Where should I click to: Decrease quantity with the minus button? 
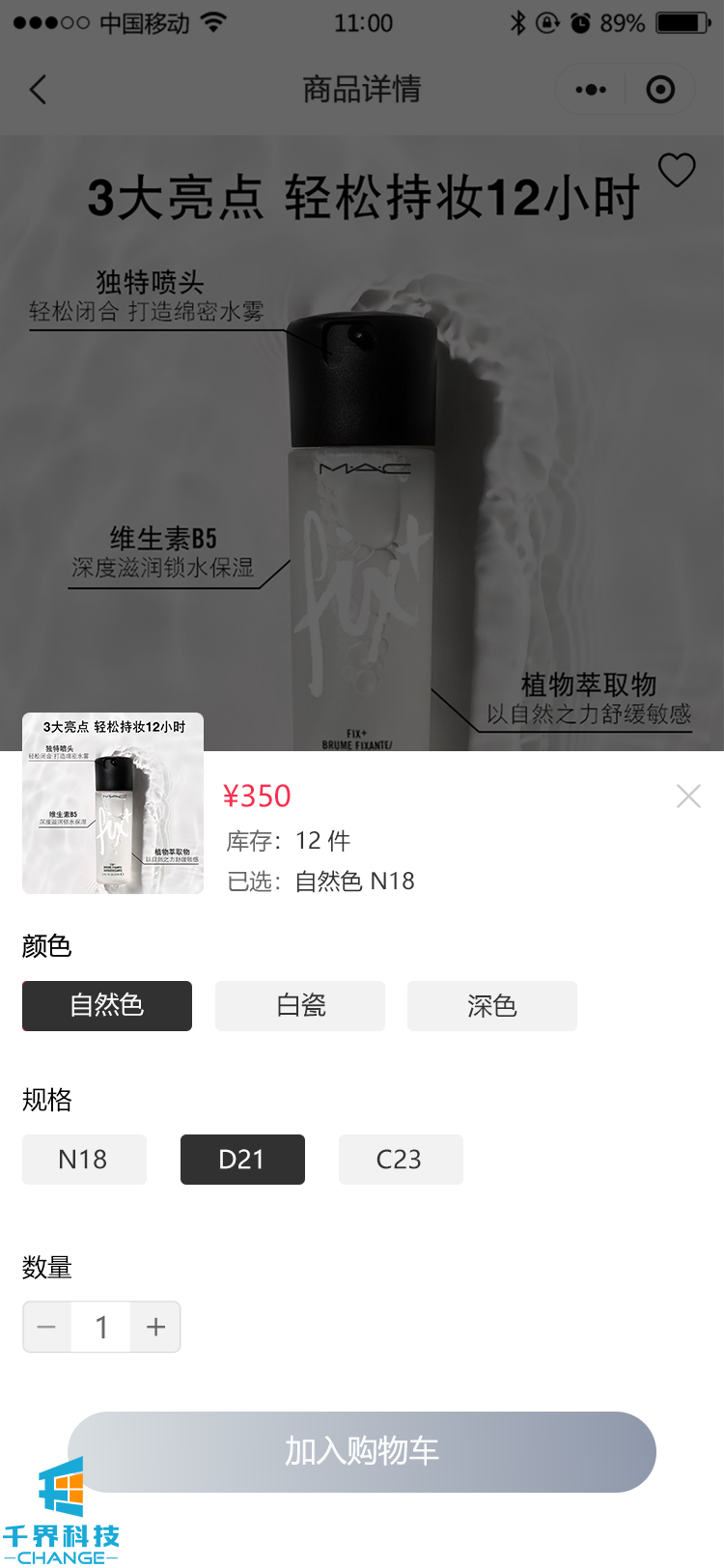(x=46, y=1328)
